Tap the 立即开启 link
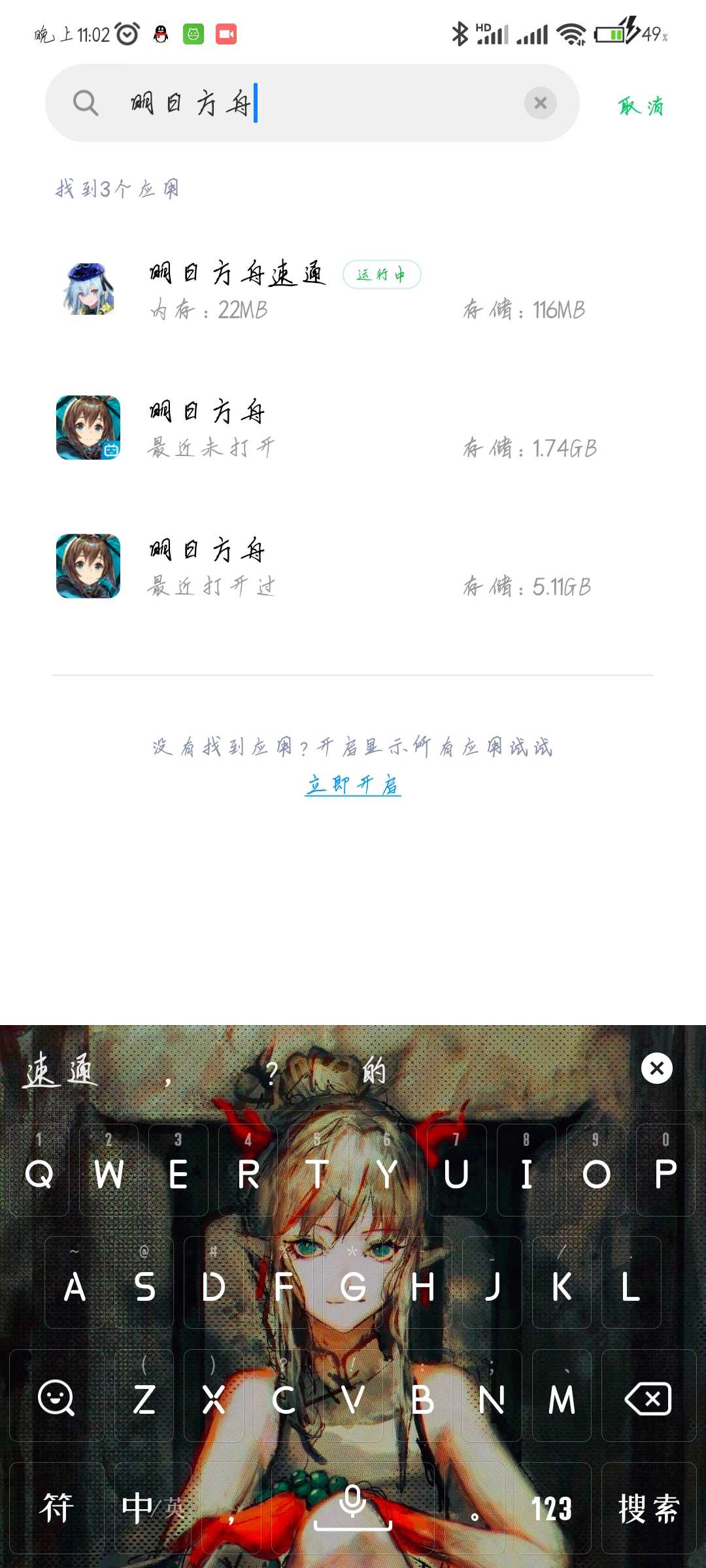706x1568 pixels. 353,784
